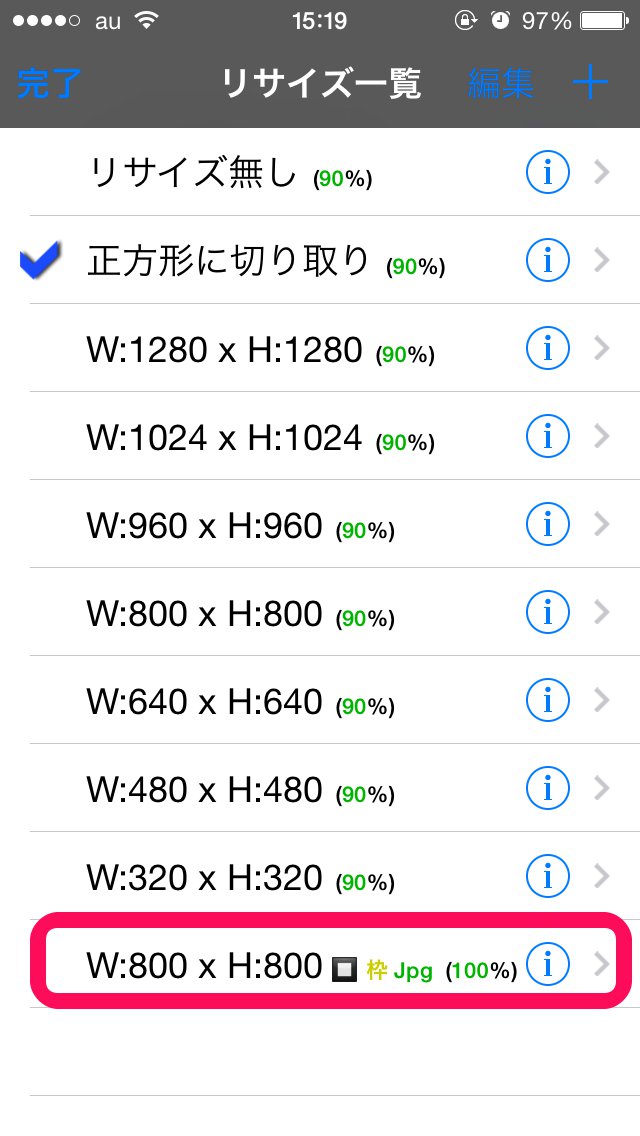Add a new resize preset with plus
Viewport: 640px width, 1136px height.
[x=590, y=84]
